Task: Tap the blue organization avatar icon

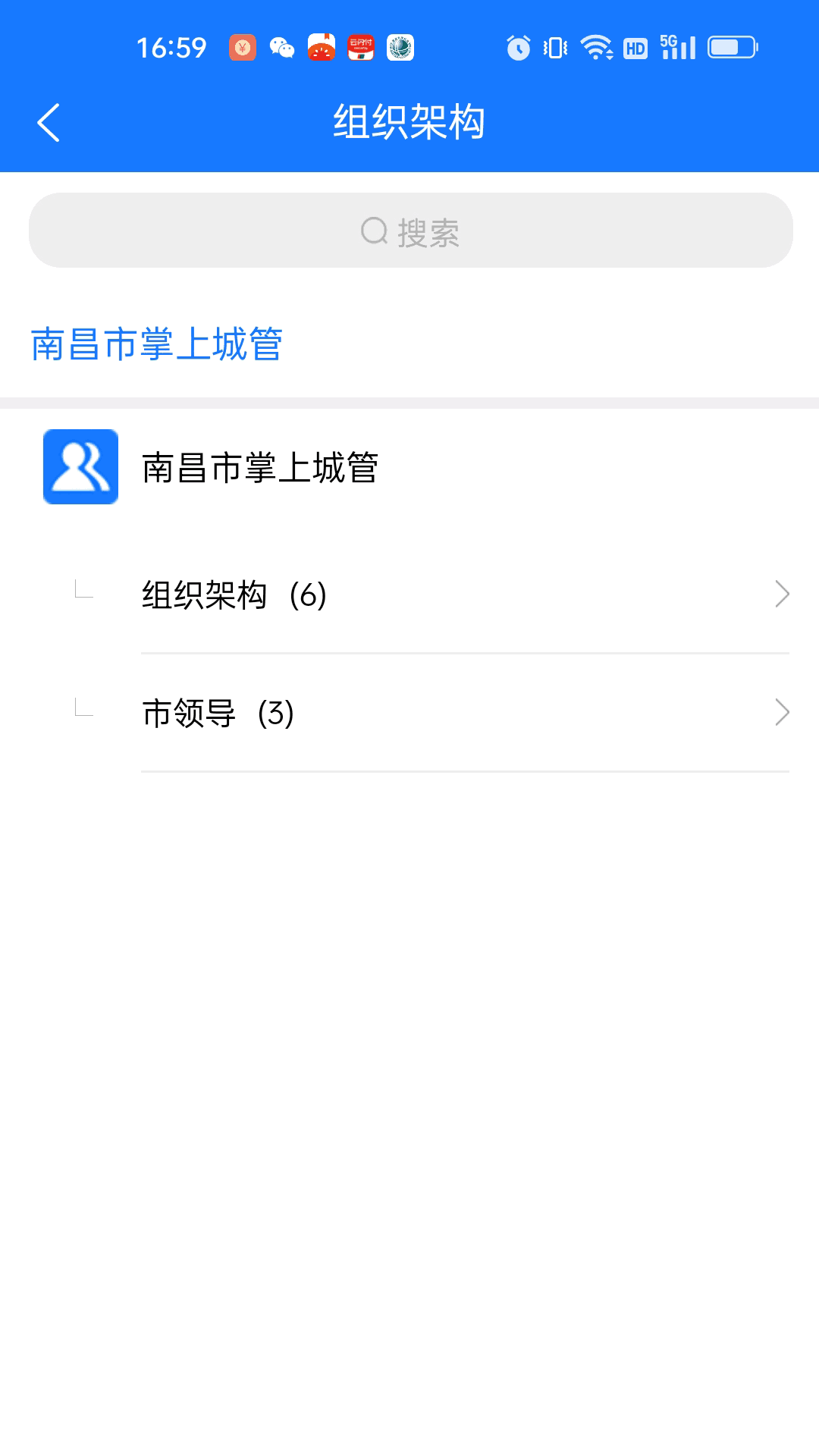Action: coord(81,466)
